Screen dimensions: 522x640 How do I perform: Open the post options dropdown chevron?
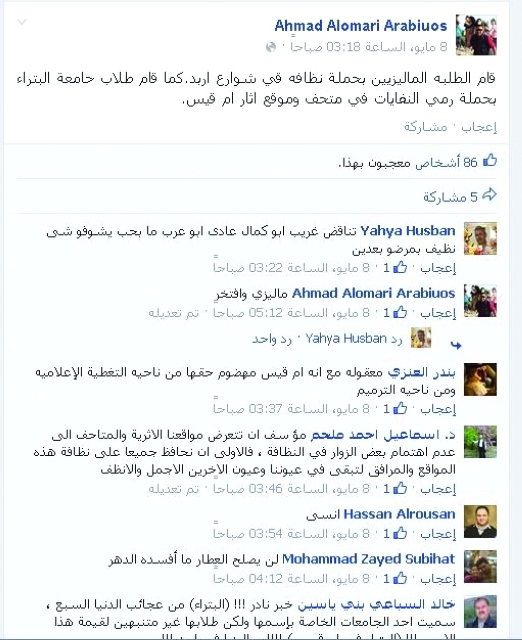coord(22,22)
